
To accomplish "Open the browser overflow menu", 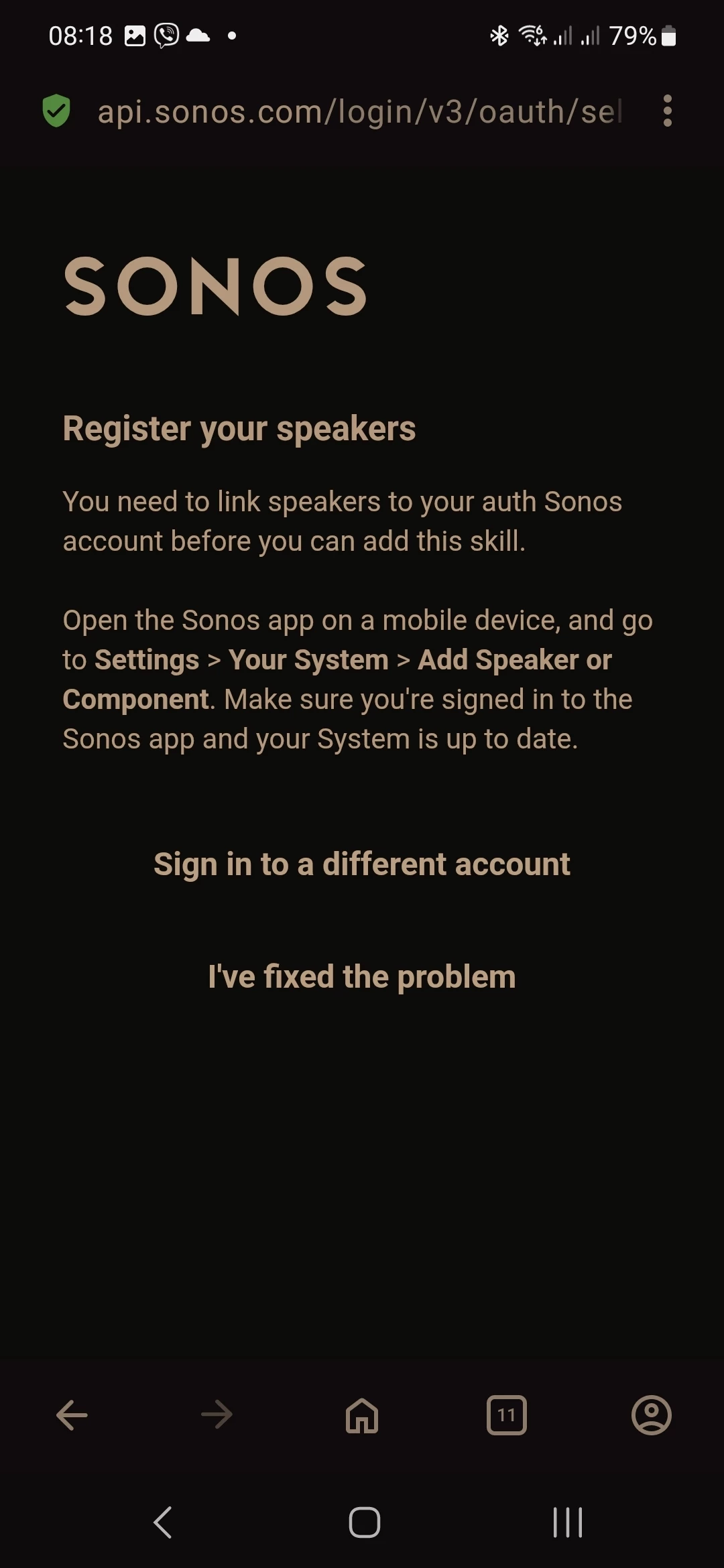I will [x=667, y=111].
